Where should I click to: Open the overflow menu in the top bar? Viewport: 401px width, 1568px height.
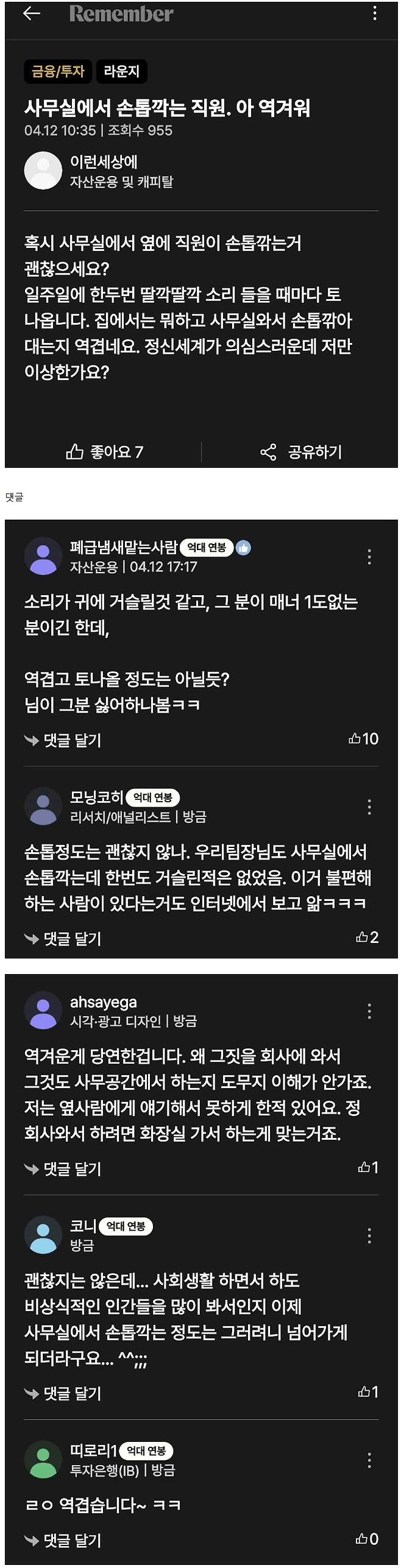pos(374,14)
